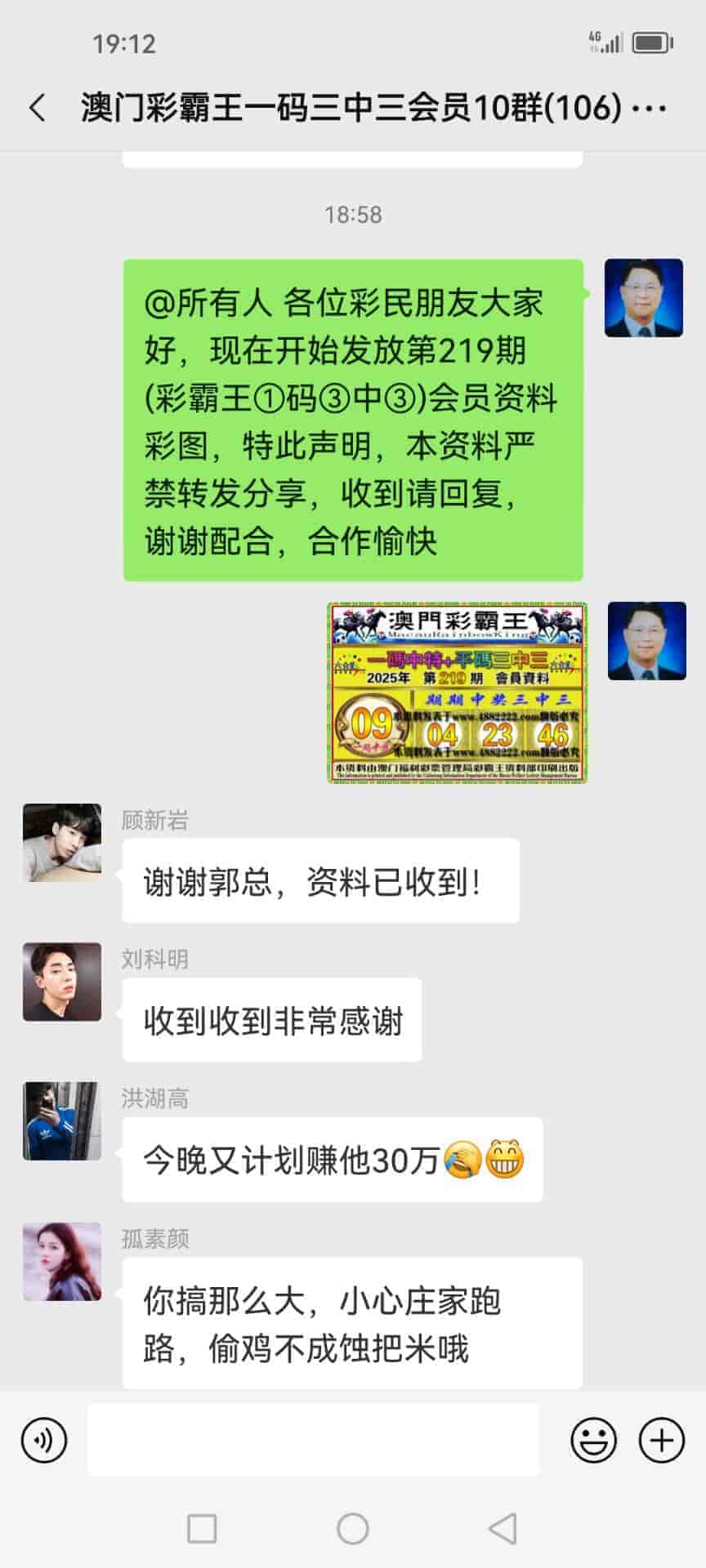Go back from the group chat

coord(38,108)
